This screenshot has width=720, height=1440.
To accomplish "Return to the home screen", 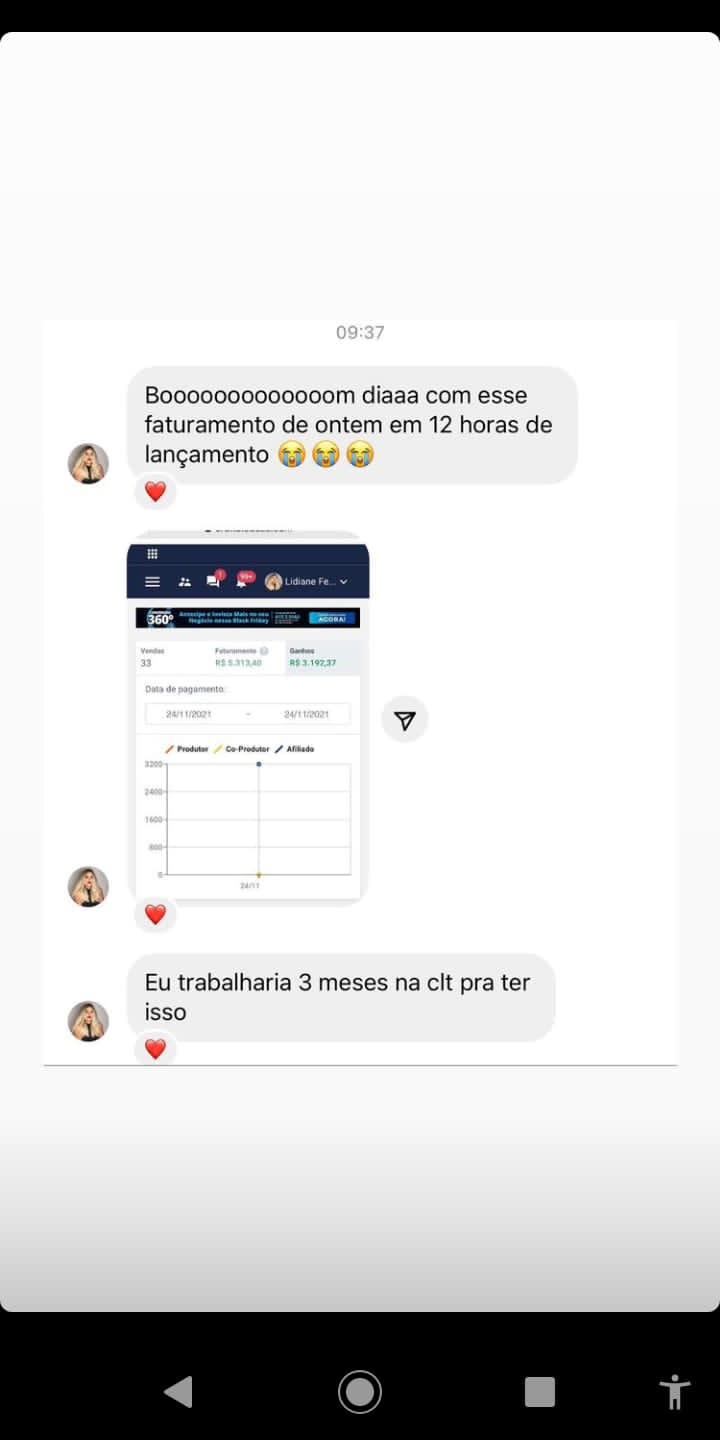I will 360,1391.
